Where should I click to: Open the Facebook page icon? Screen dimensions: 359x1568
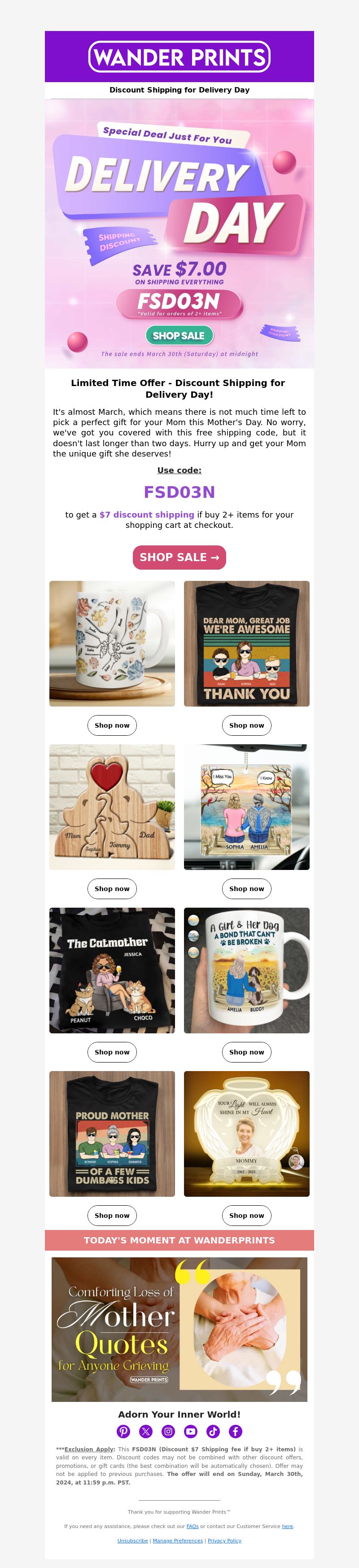click(236, 1432)
